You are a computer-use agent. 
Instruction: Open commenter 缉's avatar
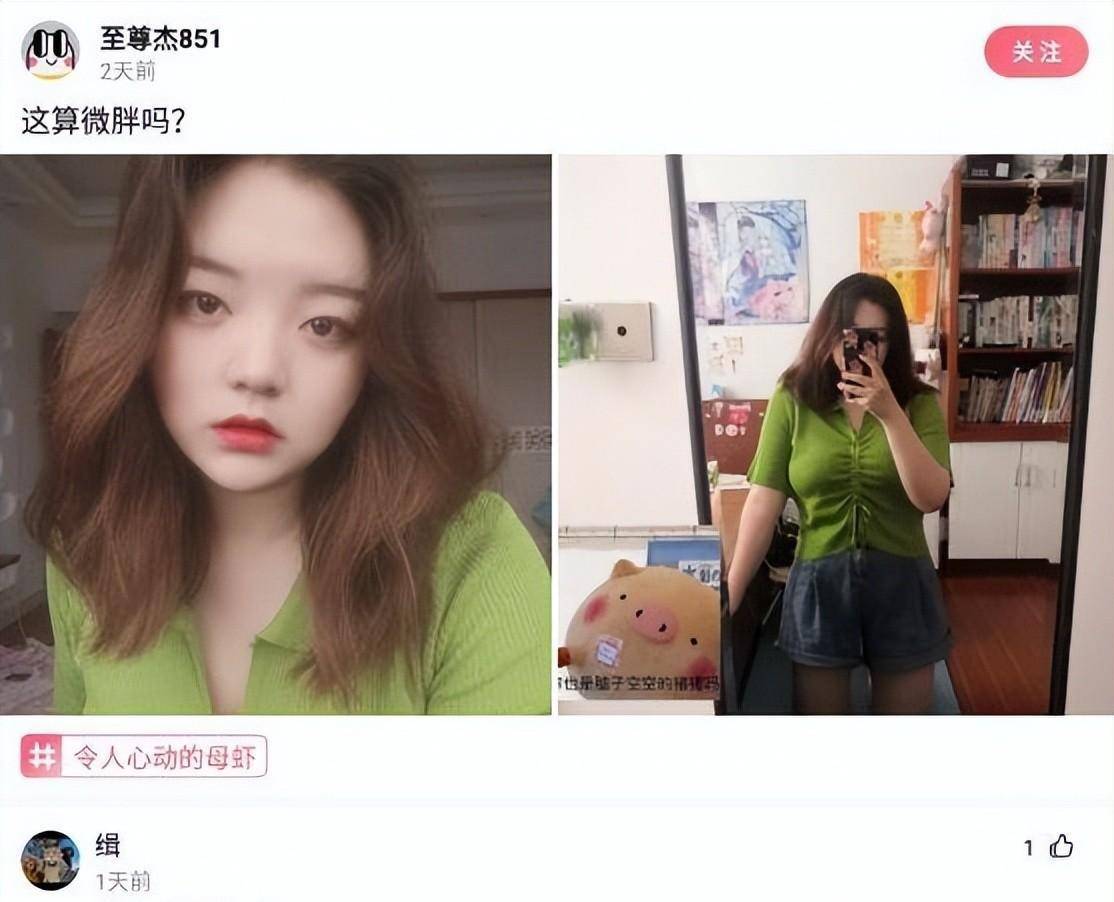[50, 859]
